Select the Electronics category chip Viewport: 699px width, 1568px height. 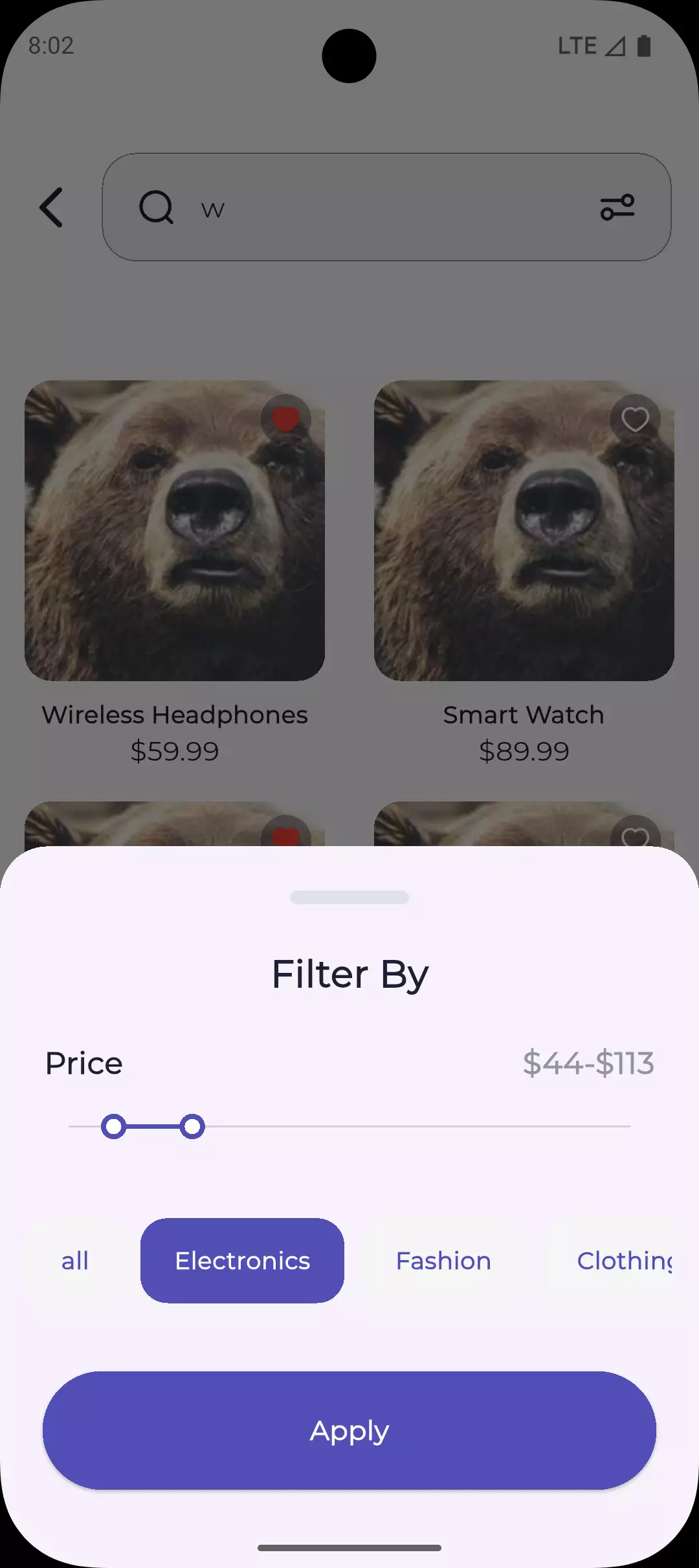pos(242,1260)
